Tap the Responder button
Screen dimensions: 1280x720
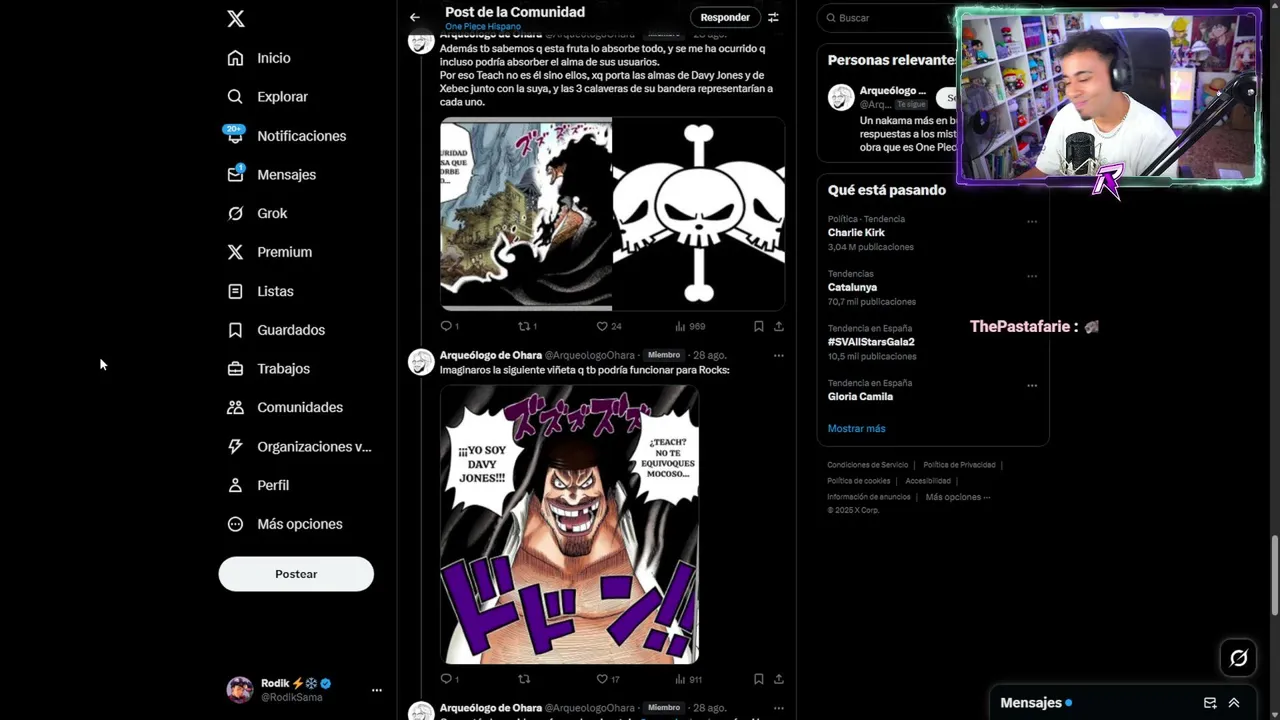[x=725, y=17]
